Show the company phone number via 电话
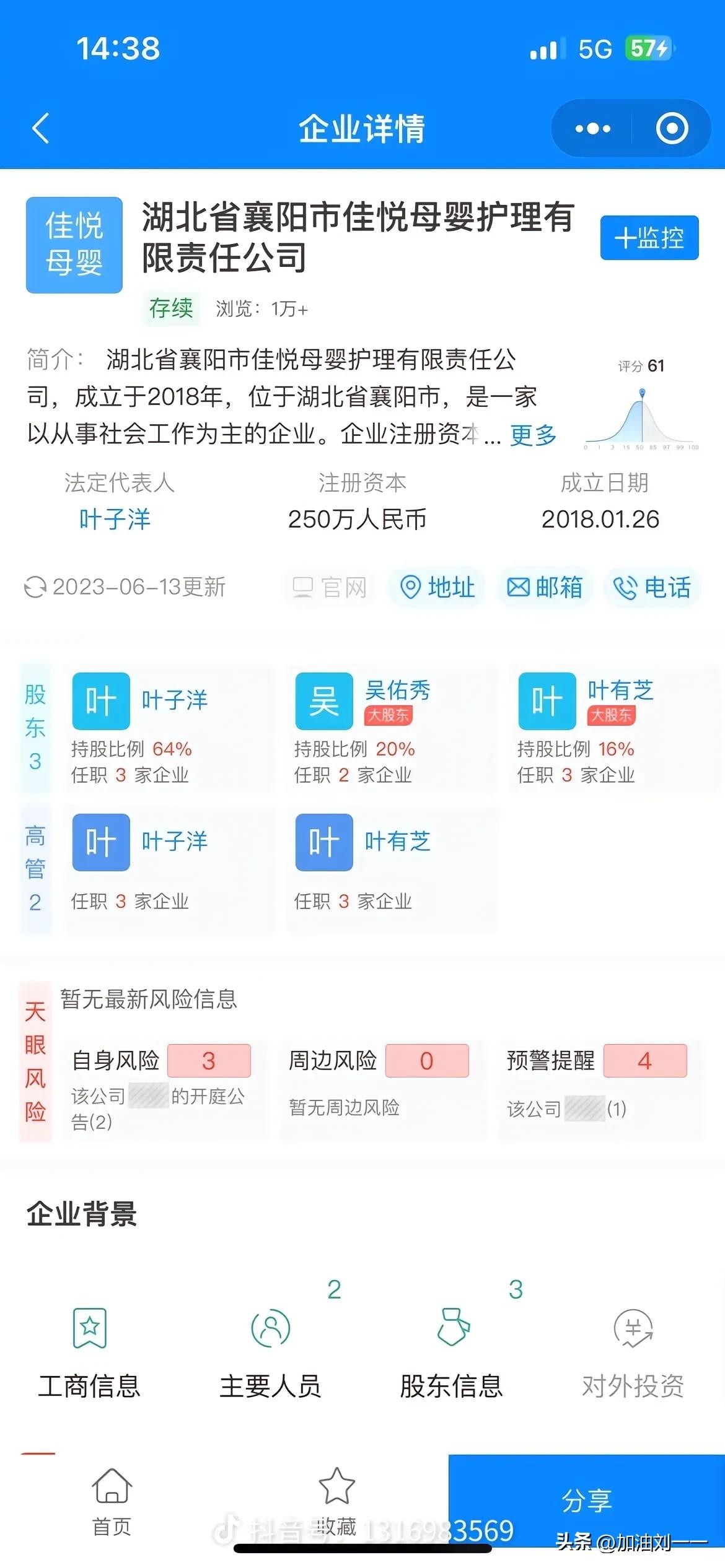725x1568 pixels. (x=652, y=587)
